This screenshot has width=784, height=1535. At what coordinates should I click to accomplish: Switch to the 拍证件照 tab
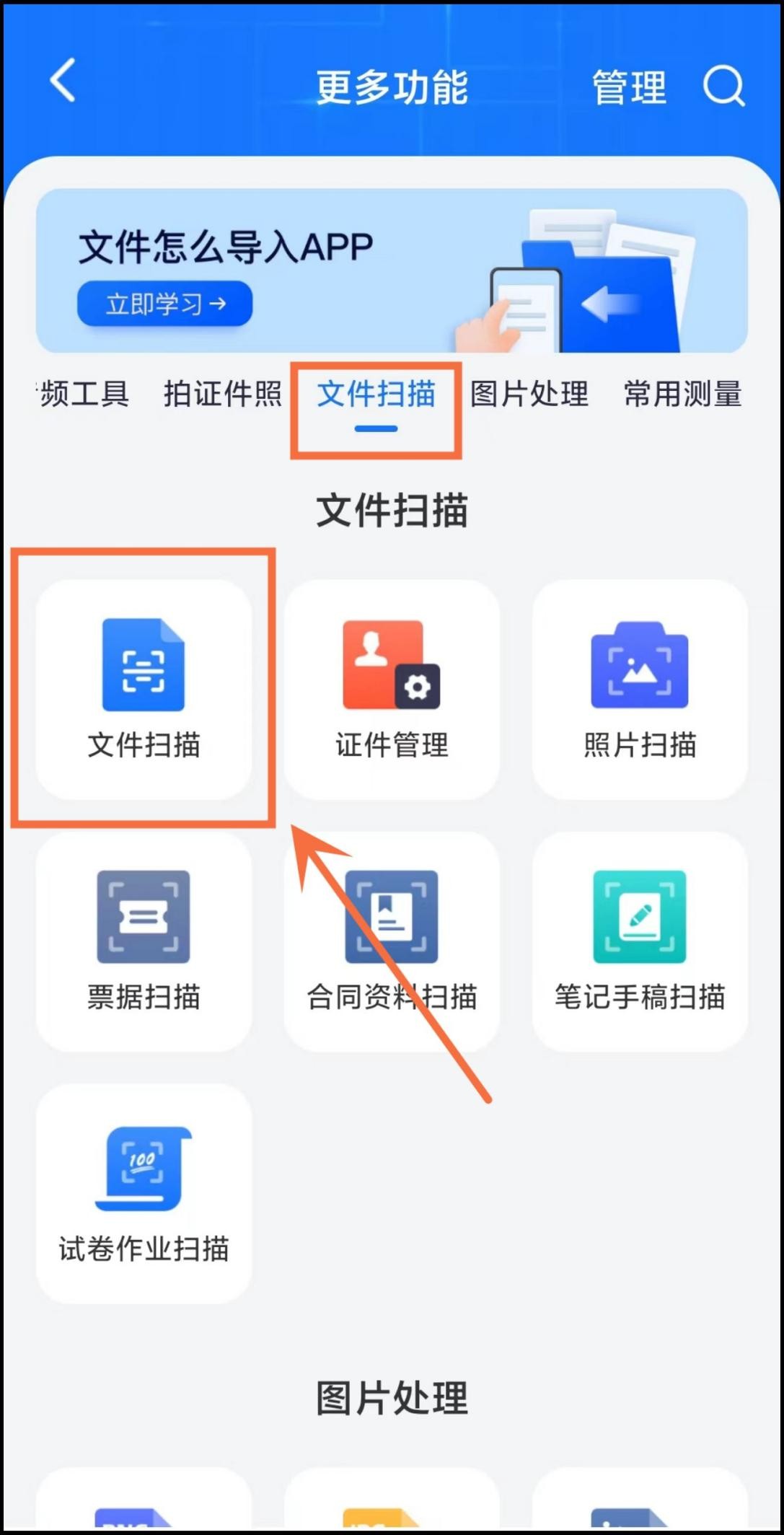point(220,395)
